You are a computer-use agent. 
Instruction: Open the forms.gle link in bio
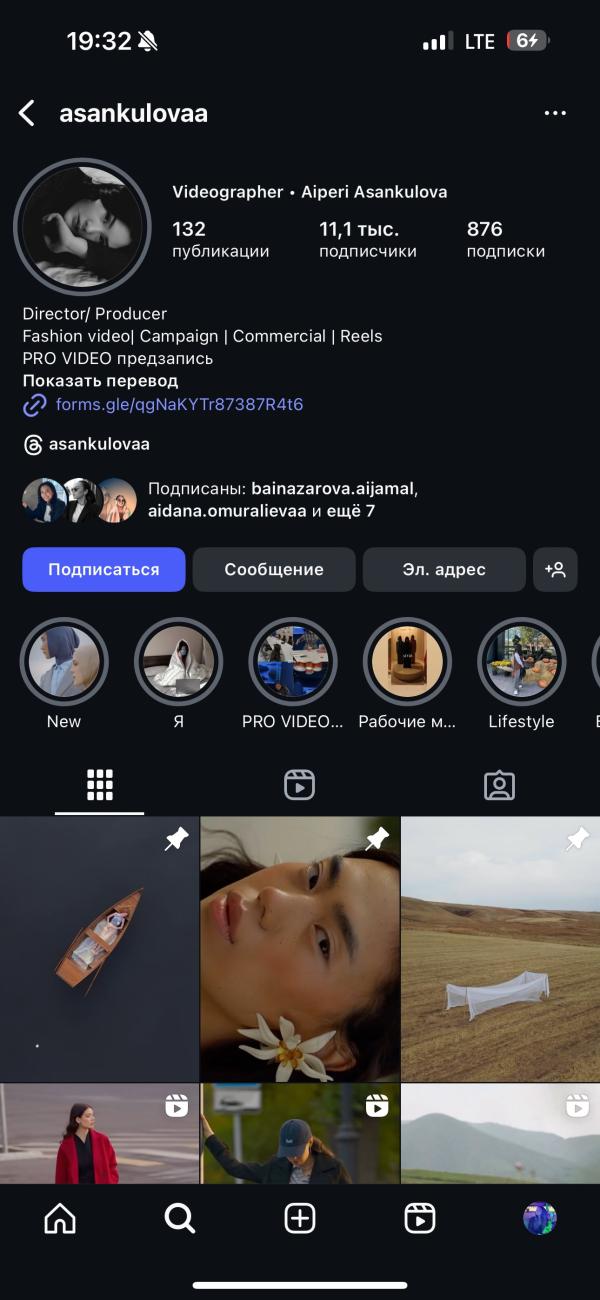pos(179,405)
